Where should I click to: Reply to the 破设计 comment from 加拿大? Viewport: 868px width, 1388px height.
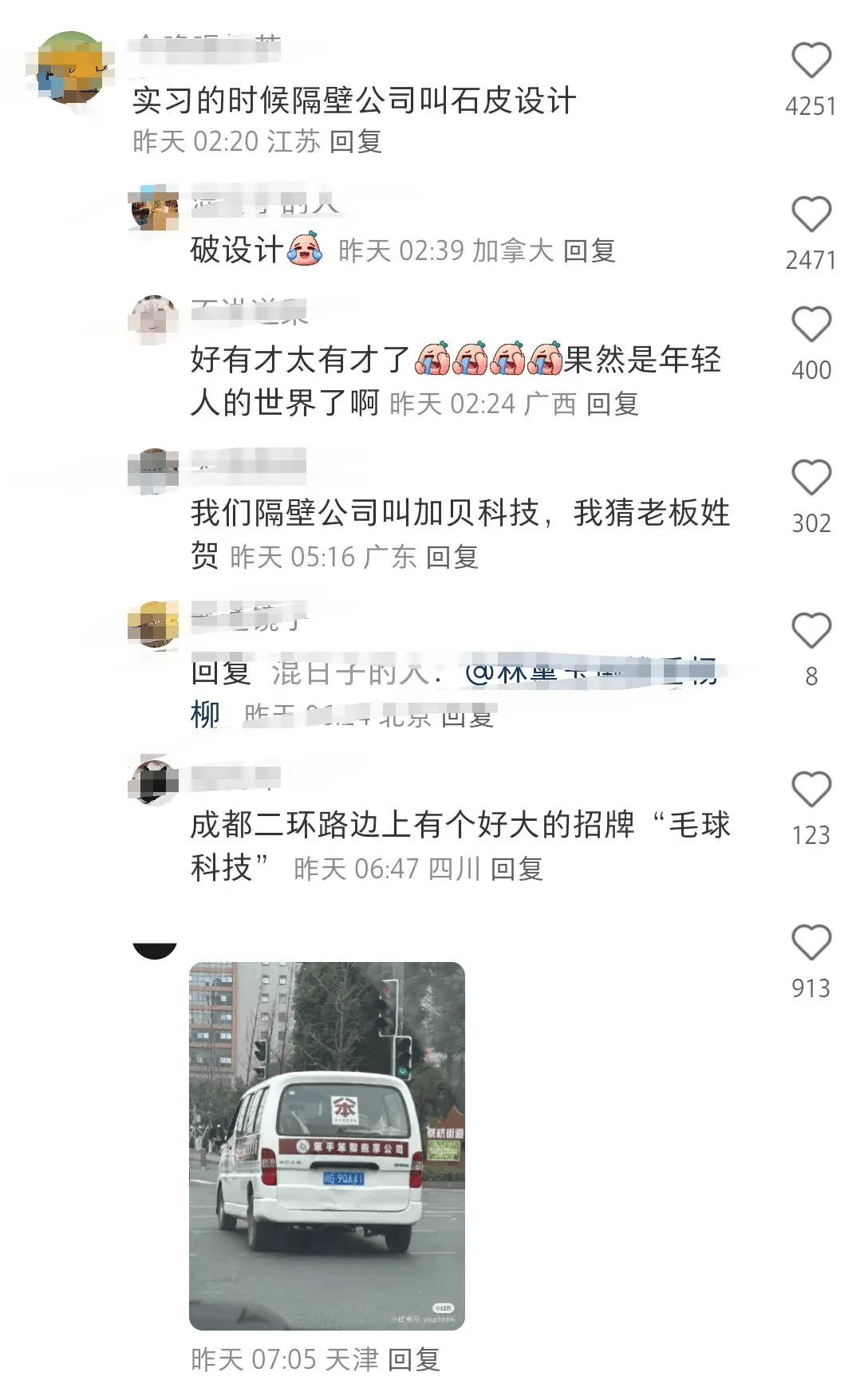(590, 251)
